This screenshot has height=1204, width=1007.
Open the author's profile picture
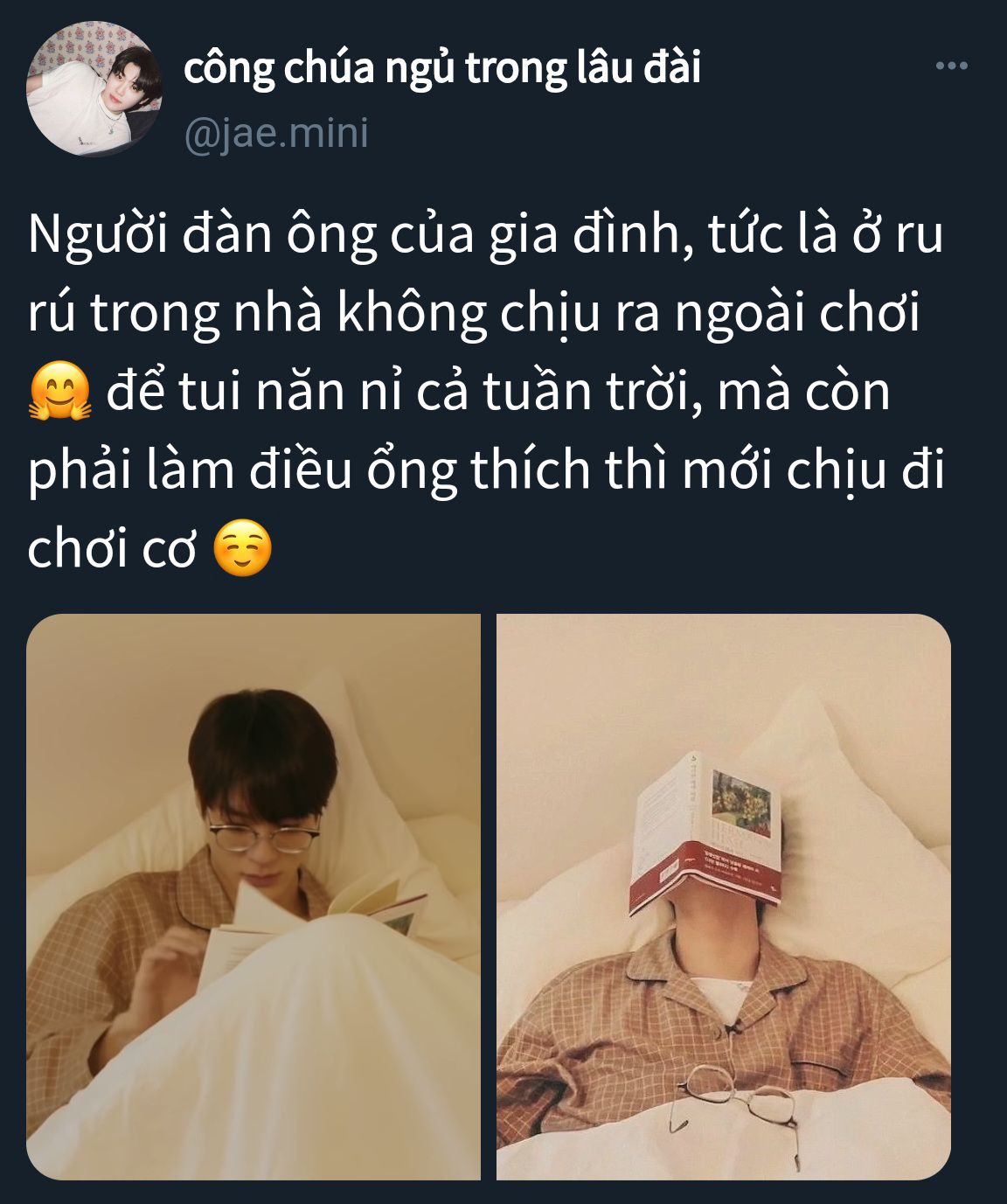click(94, 90)
